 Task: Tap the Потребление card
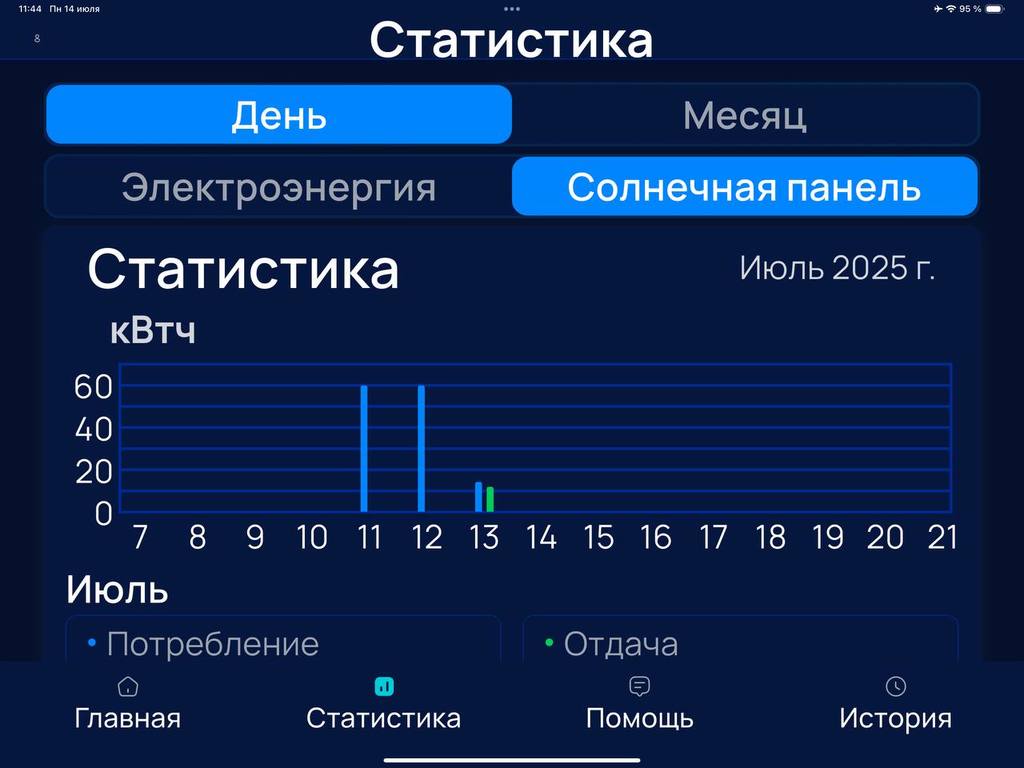click(283, 640)
